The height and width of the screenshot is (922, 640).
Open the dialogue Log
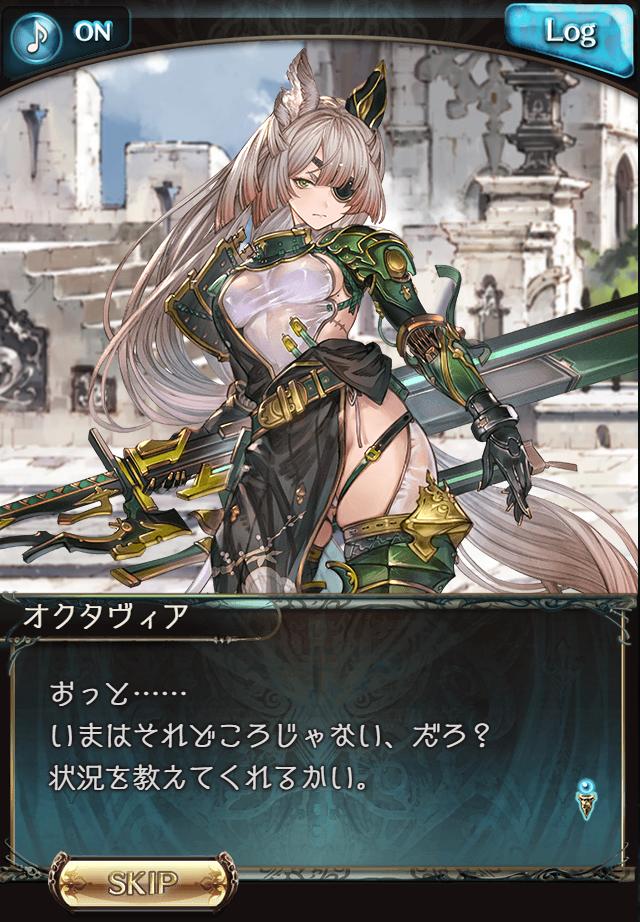(x=570, y=33)
